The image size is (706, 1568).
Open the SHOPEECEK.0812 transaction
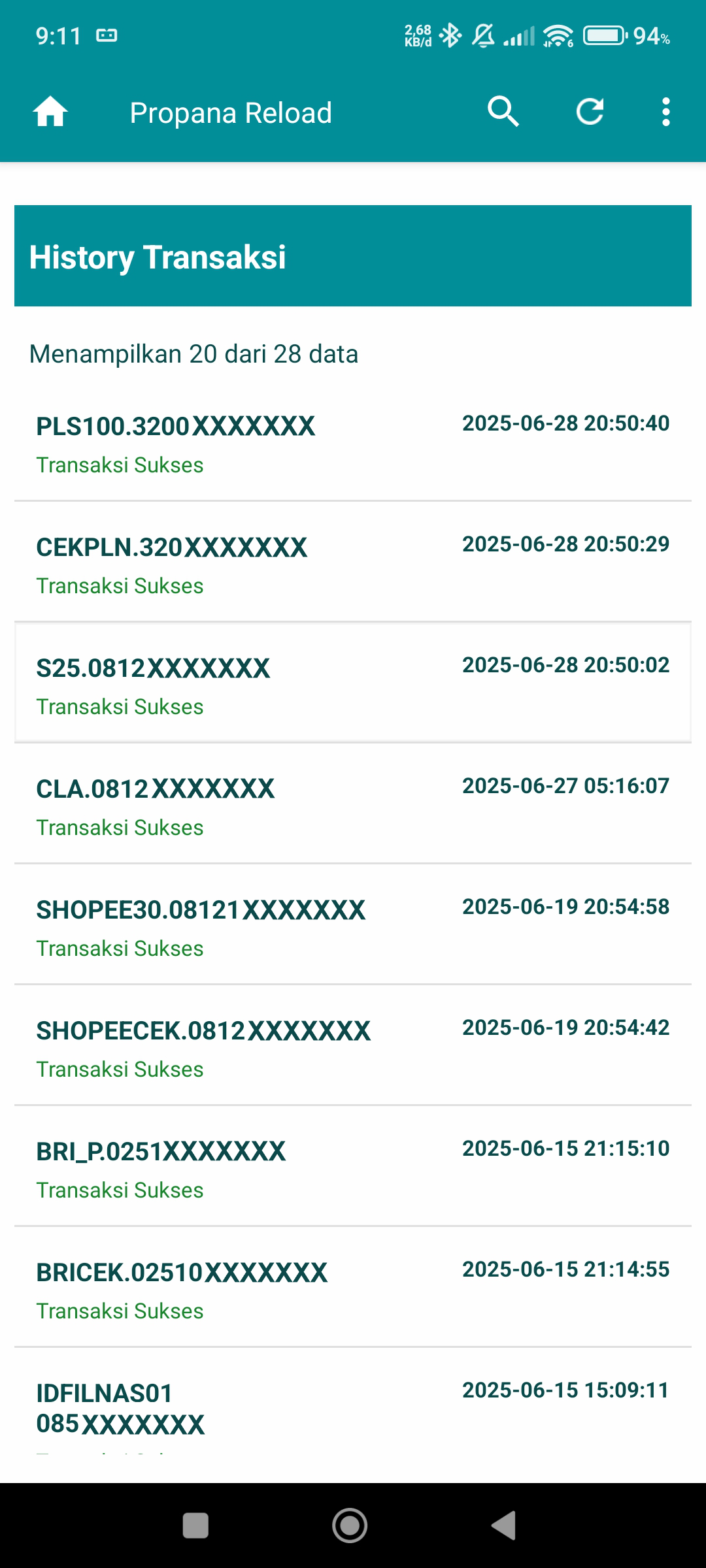(353, 1046)
